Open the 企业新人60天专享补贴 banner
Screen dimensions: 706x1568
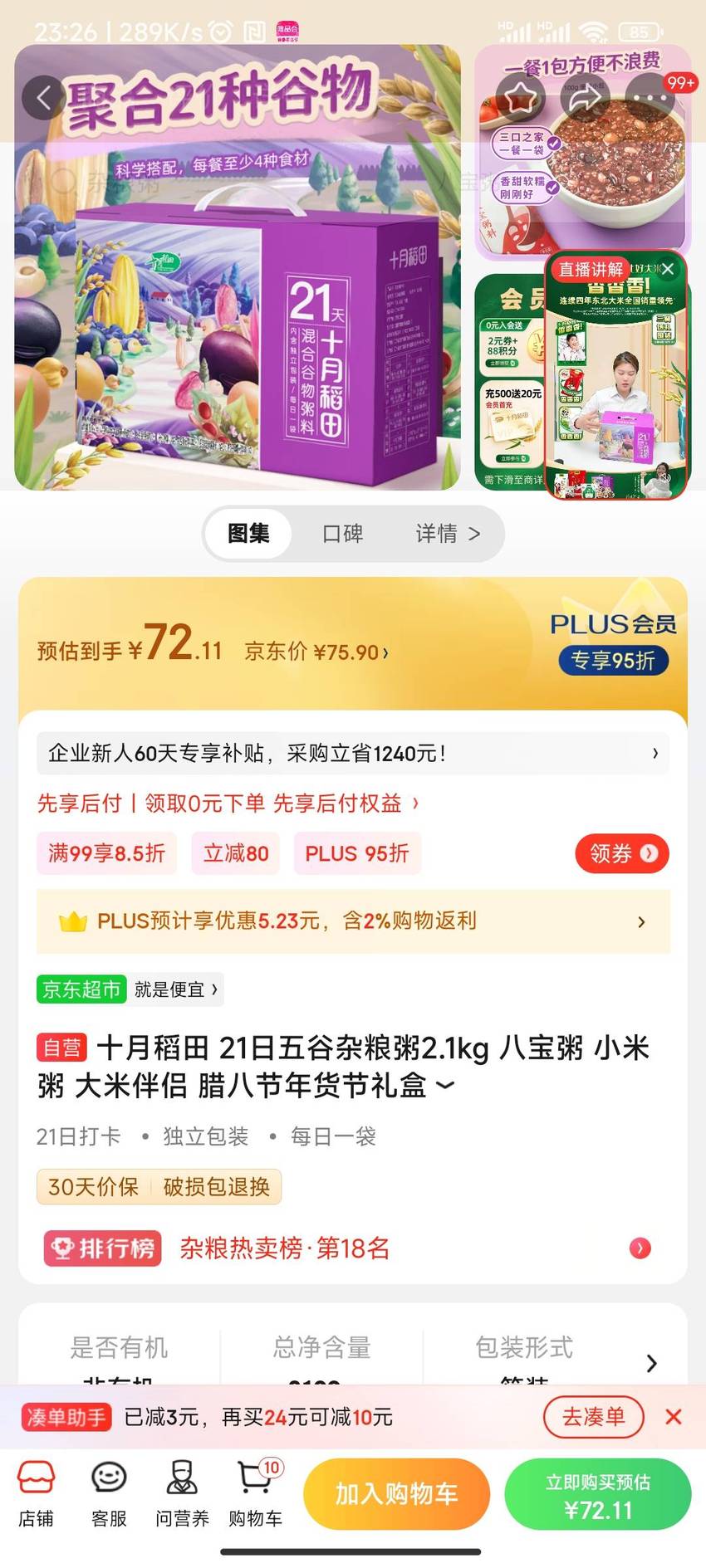pyautogui.click(x=353, y=753)
